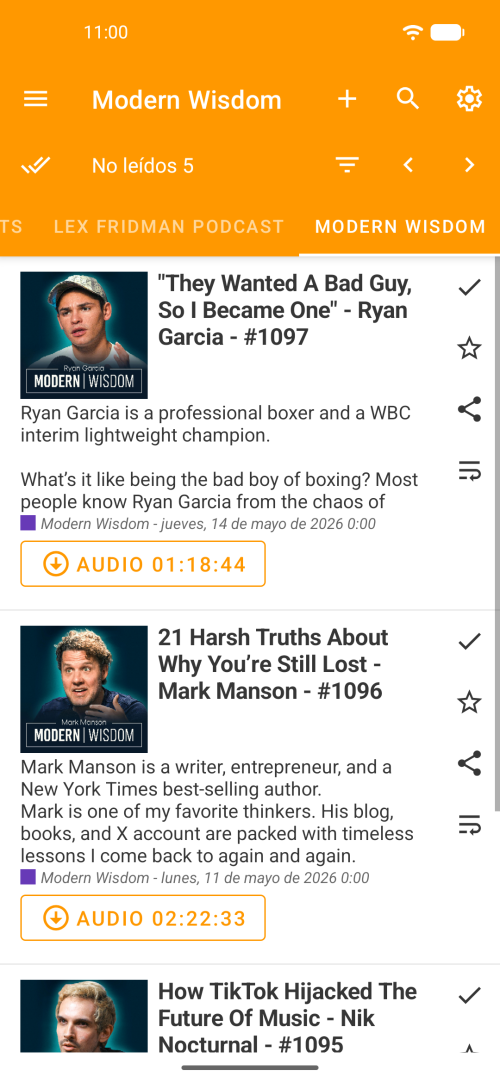Open the Nik Nocturnal #1095 episode
The image size is (500, 1083).
[x=287, y=1017]
